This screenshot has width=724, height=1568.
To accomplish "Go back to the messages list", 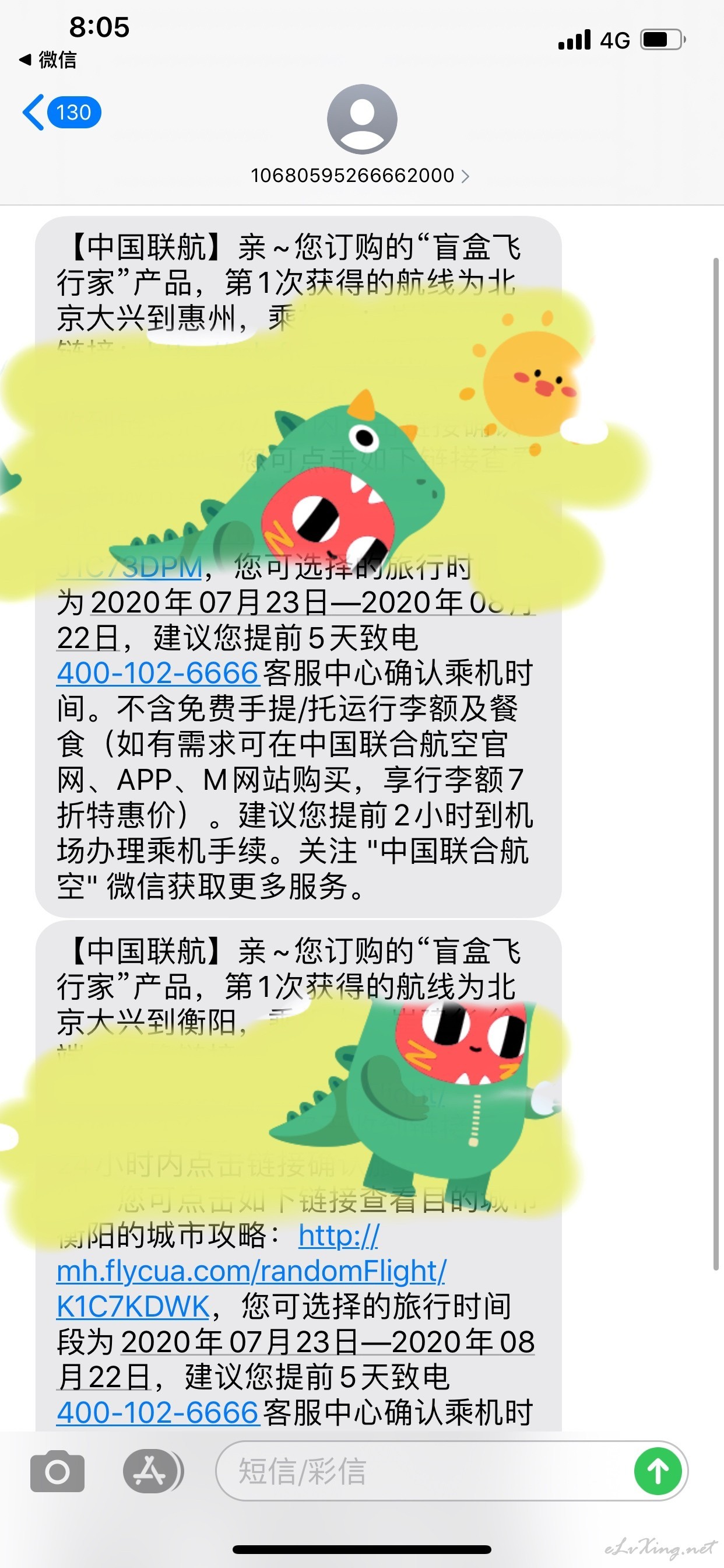I will 59,113.
